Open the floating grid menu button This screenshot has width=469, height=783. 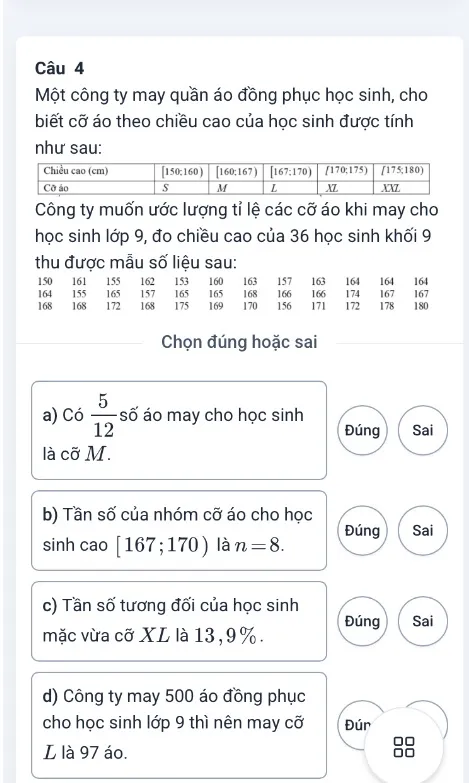[x=404, y=747]
